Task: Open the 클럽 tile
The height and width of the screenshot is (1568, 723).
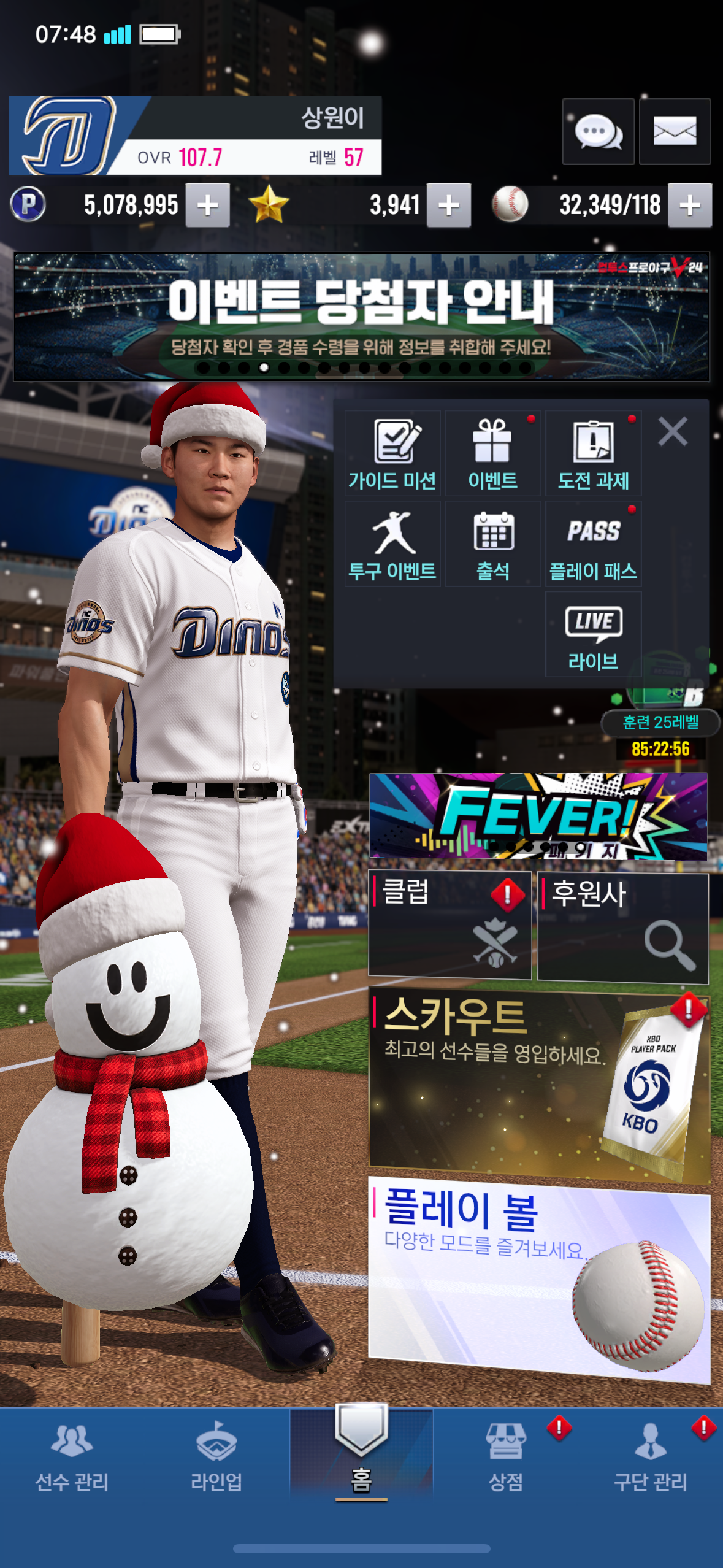Action: point(449,924)
